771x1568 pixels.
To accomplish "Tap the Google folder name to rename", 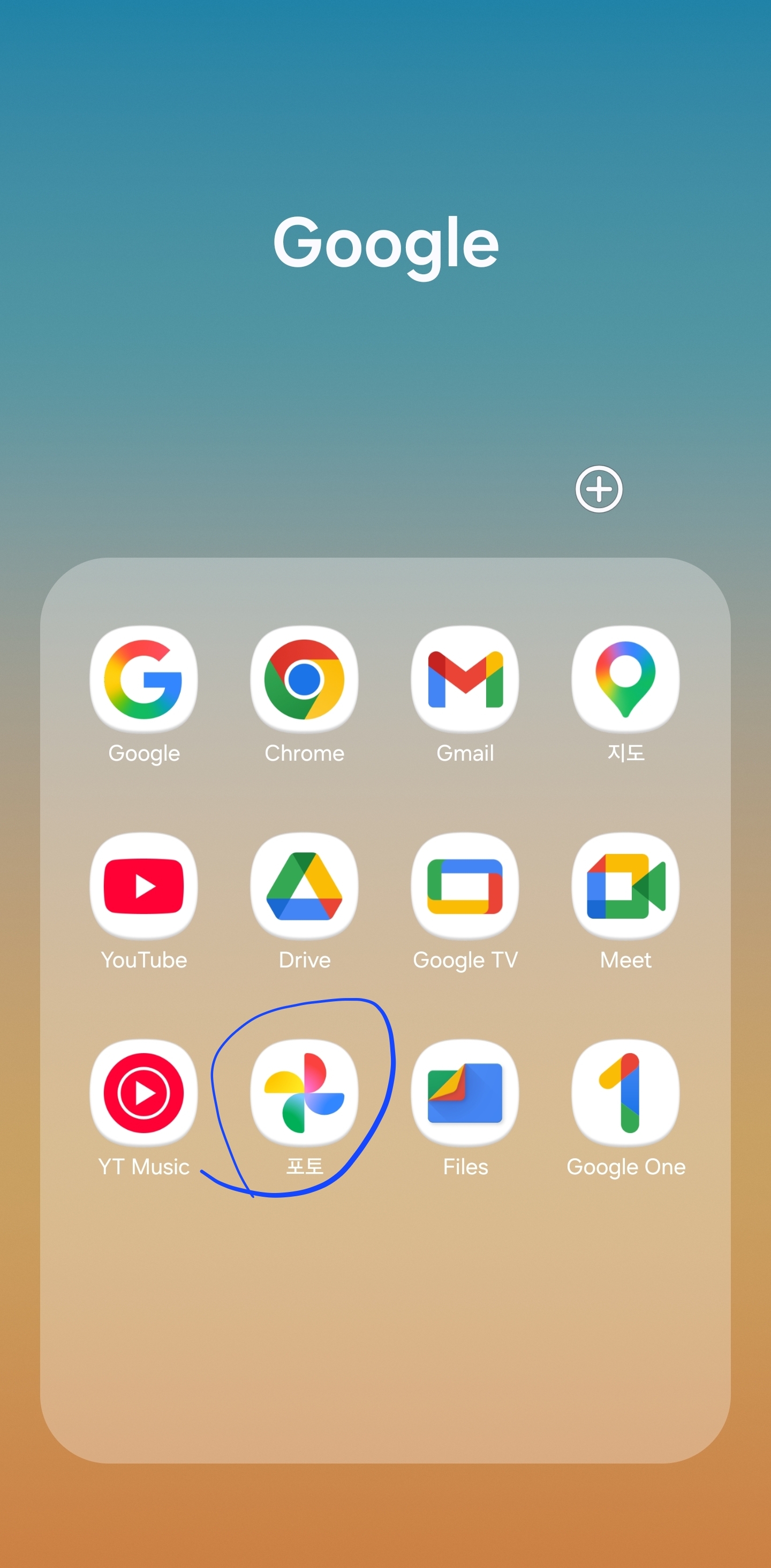I will (x=386, y=245).
